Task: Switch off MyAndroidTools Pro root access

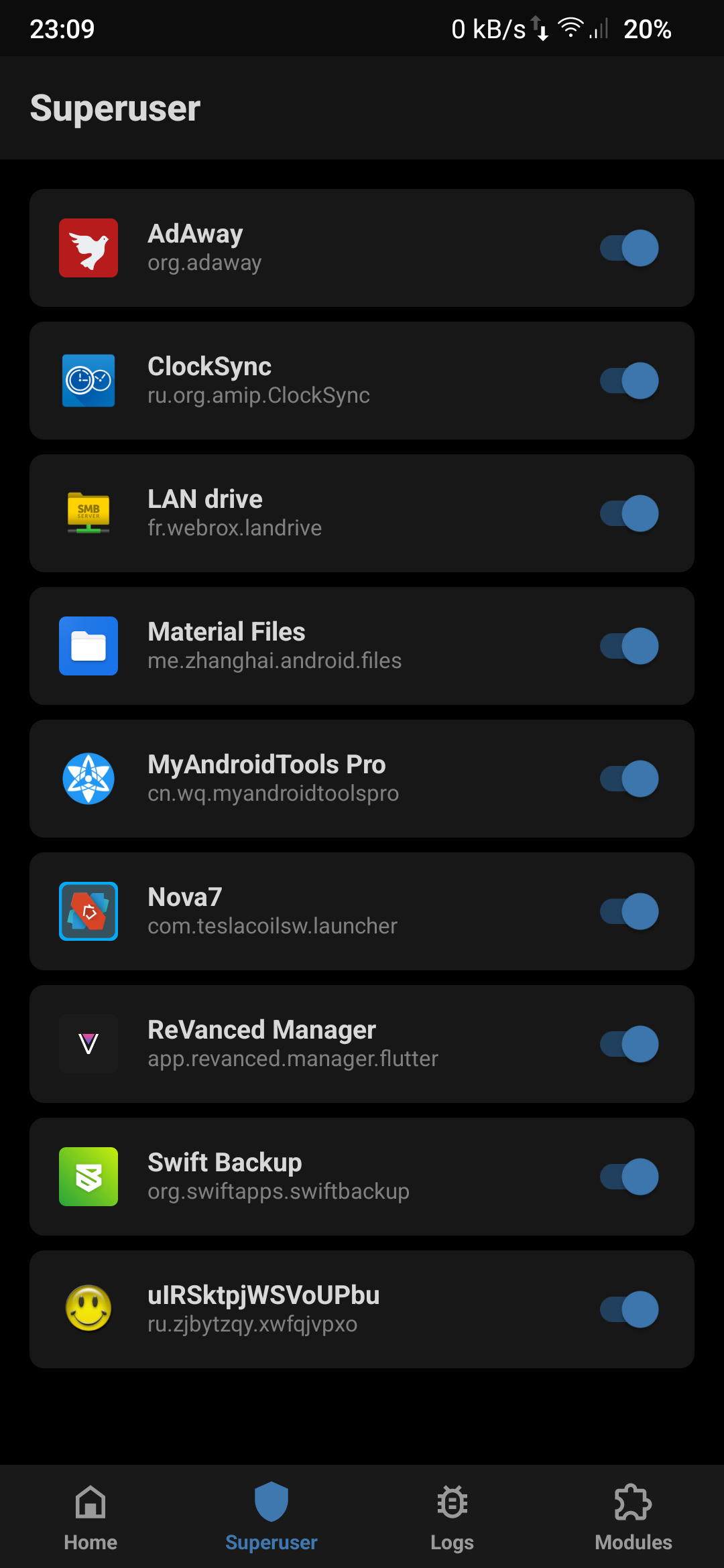Action: [x=629, y=779]
